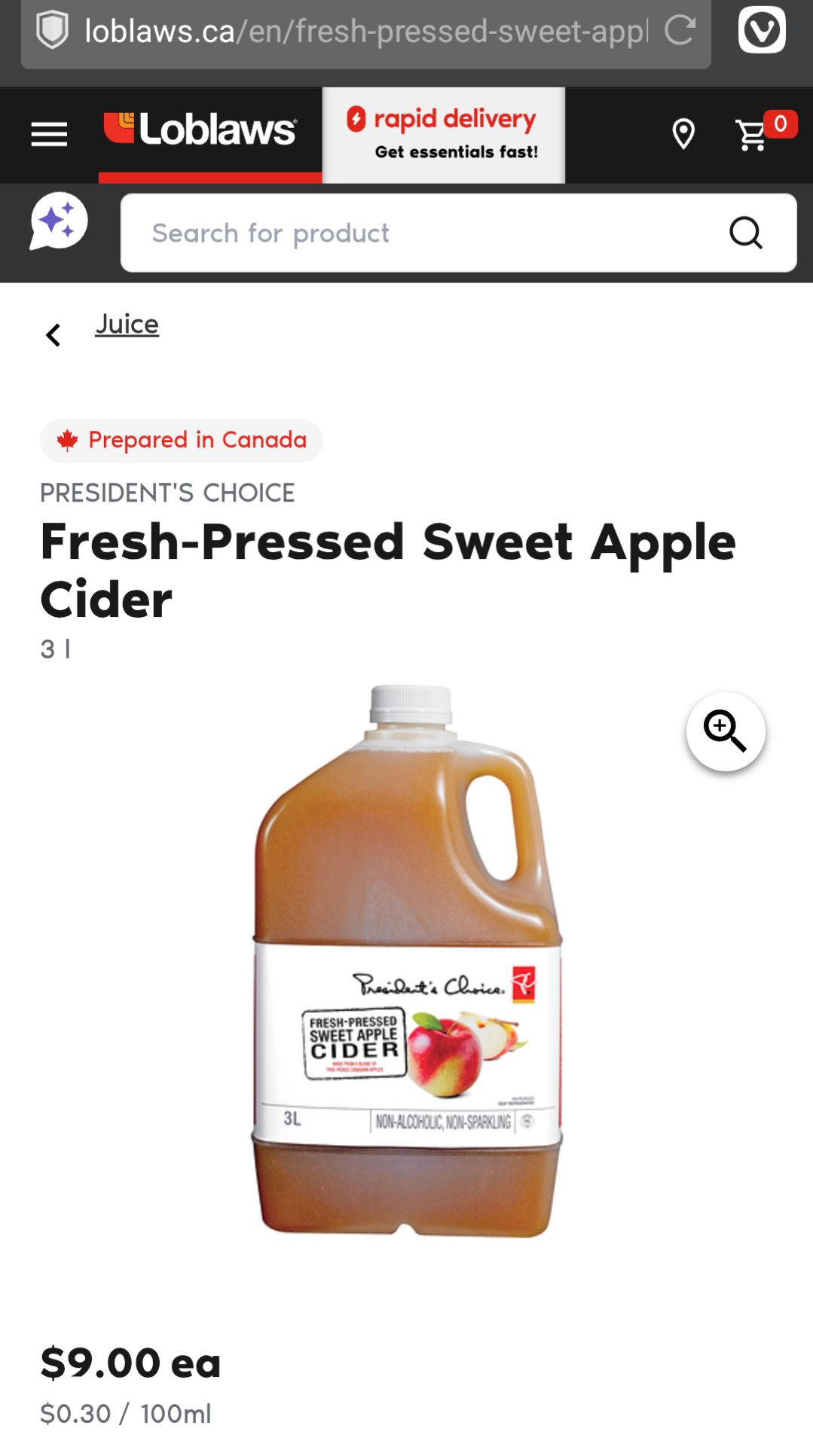Open the hamburger menu
The width and height of the screenshot is (813, 1456).
[49, 135]
